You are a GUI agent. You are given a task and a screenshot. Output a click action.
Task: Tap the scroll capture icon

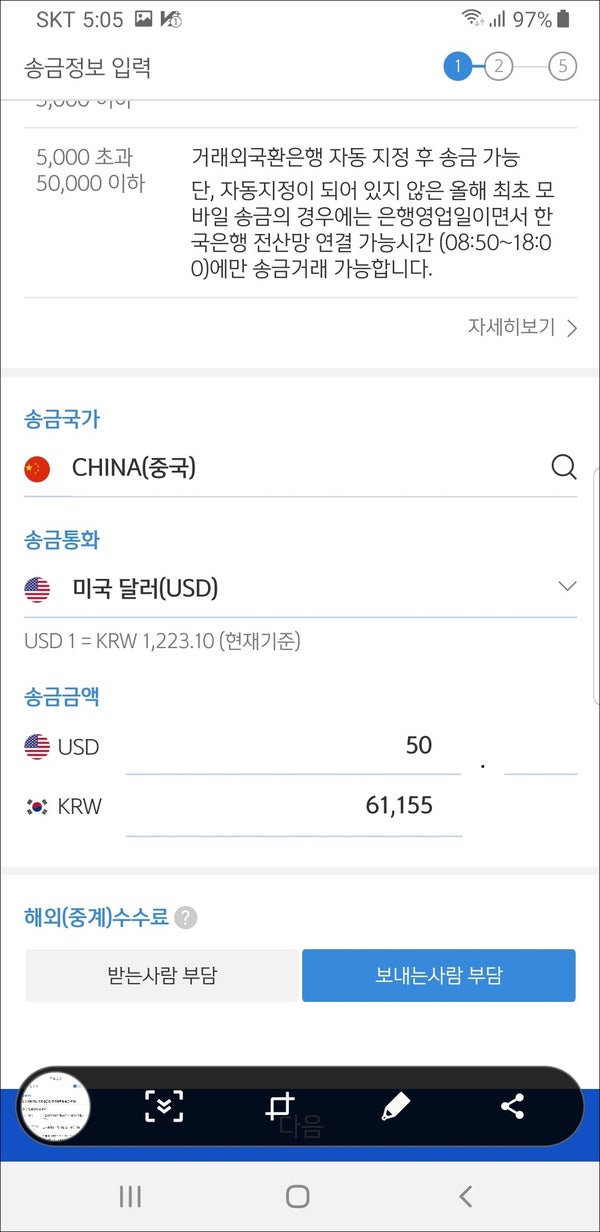[x=163, y=1106]
